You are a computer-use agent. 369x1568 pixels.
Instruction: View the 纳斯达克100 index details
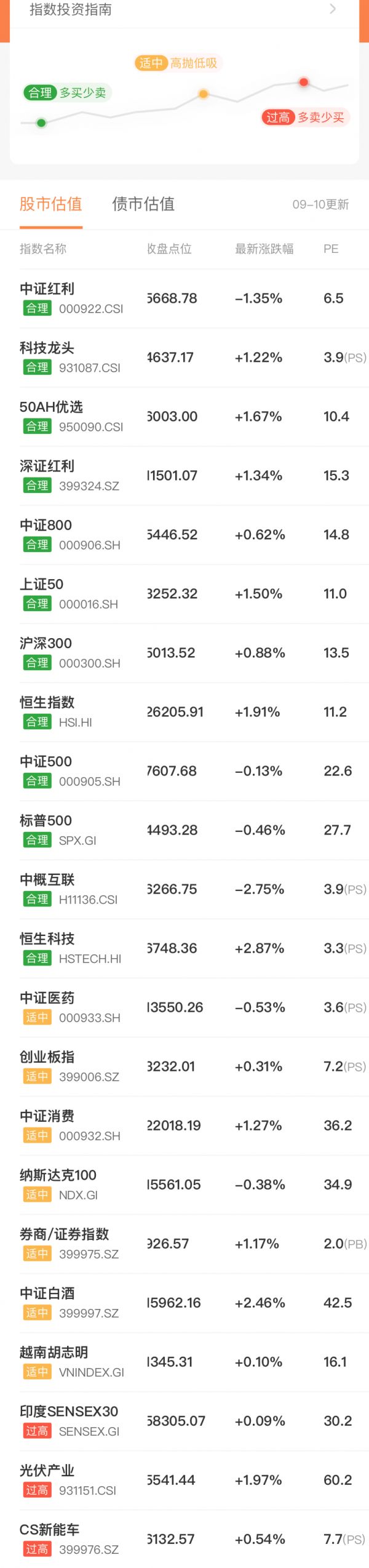click(184, 1185)
